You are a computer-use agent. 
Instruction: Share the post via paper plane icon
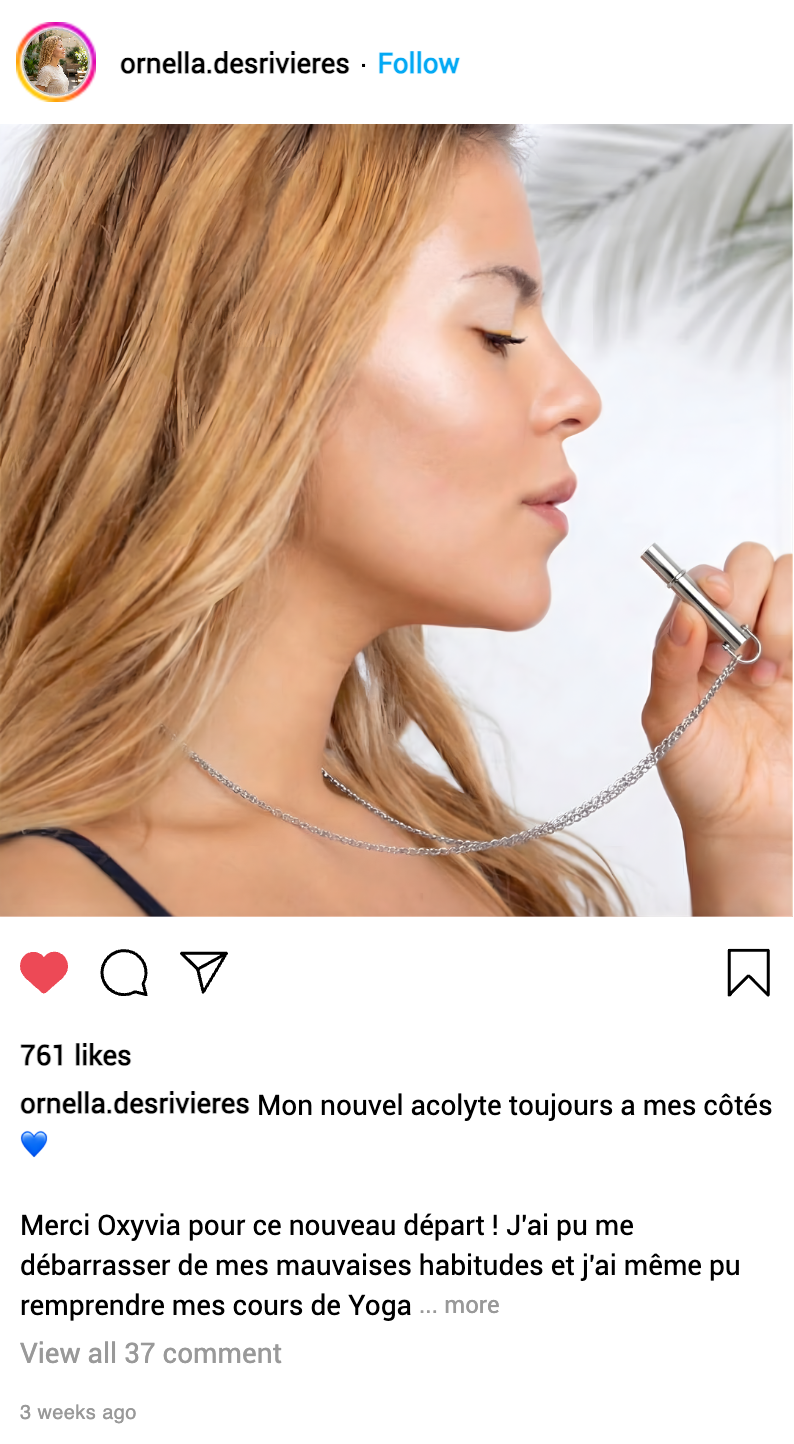(x=204, y=971)
